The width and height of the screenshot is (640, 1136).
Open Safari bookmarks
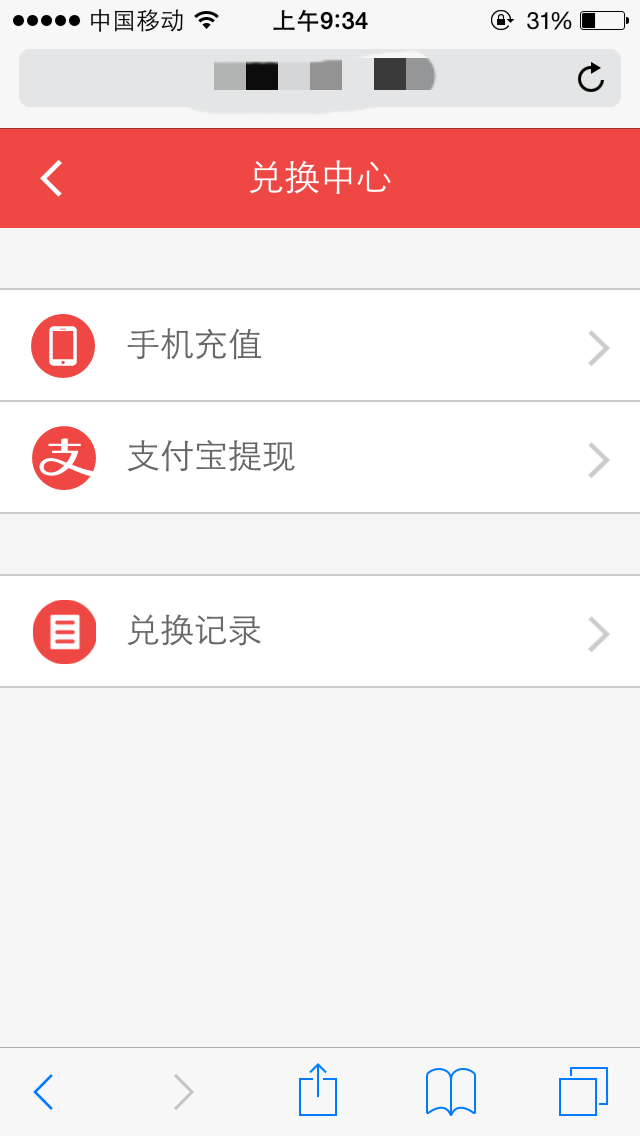click(450, 1091)
